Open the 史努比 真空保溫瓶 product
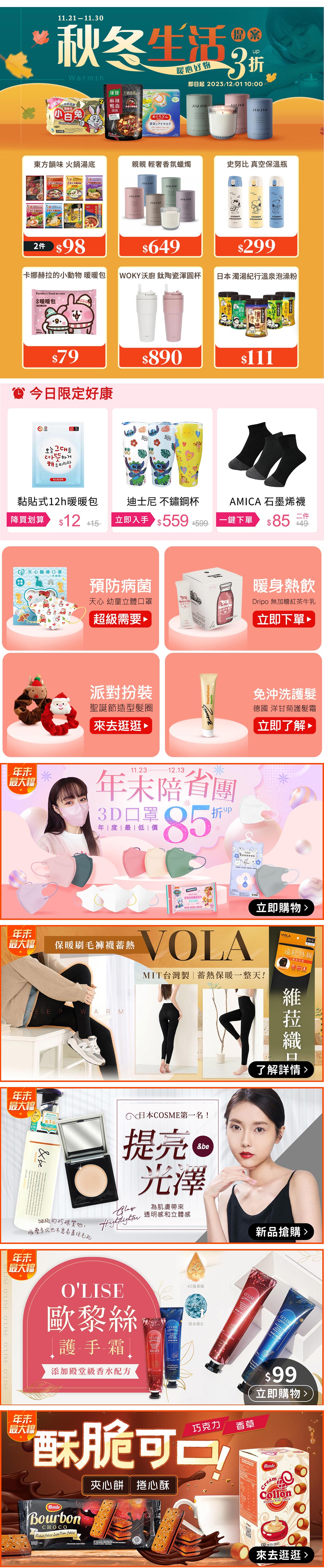 256,206
